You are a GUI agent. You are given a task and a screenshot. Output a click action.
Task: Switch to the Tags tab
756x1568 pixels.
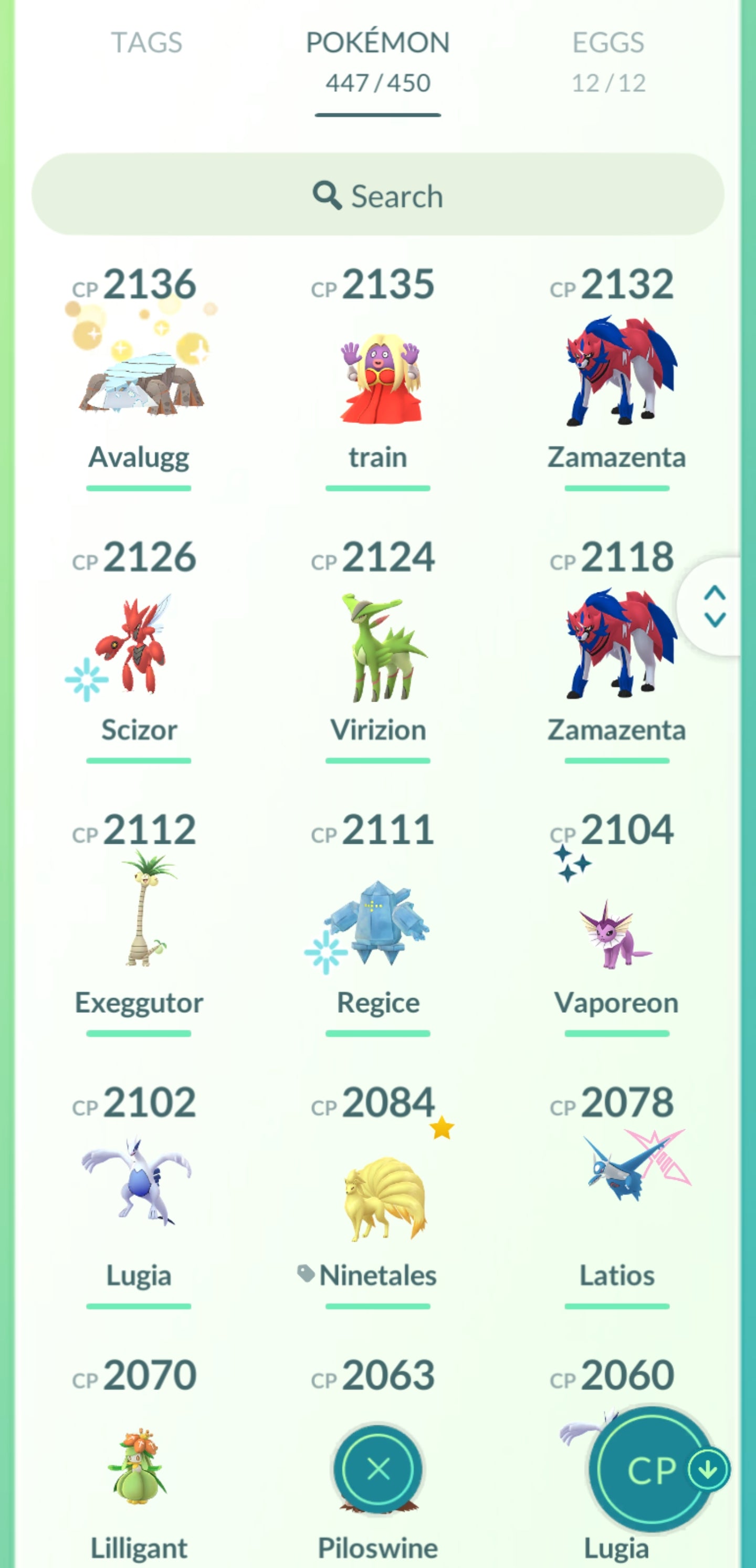click(x=146, y=43)
